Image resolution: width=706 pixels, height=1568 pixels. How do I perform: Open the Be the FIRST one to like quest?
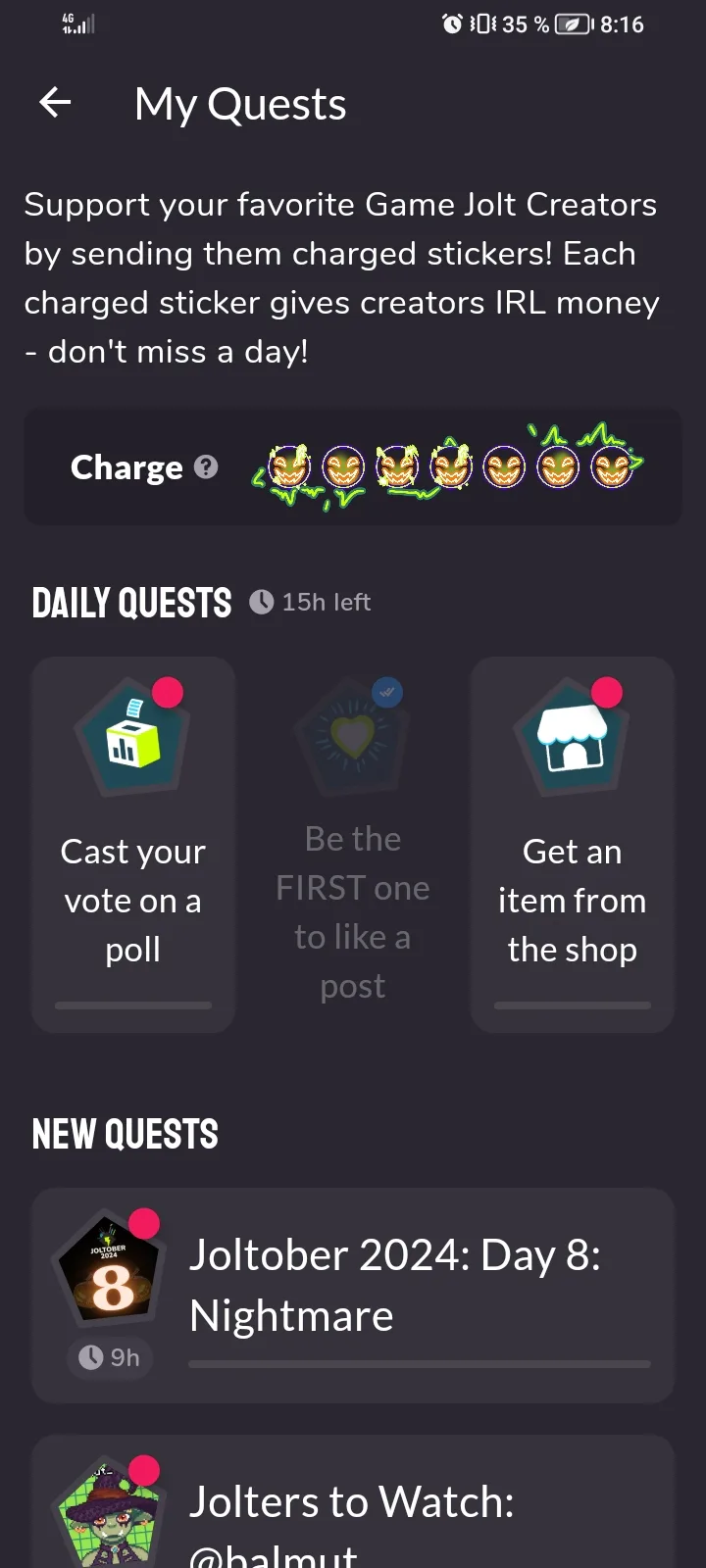pos(353,844)
